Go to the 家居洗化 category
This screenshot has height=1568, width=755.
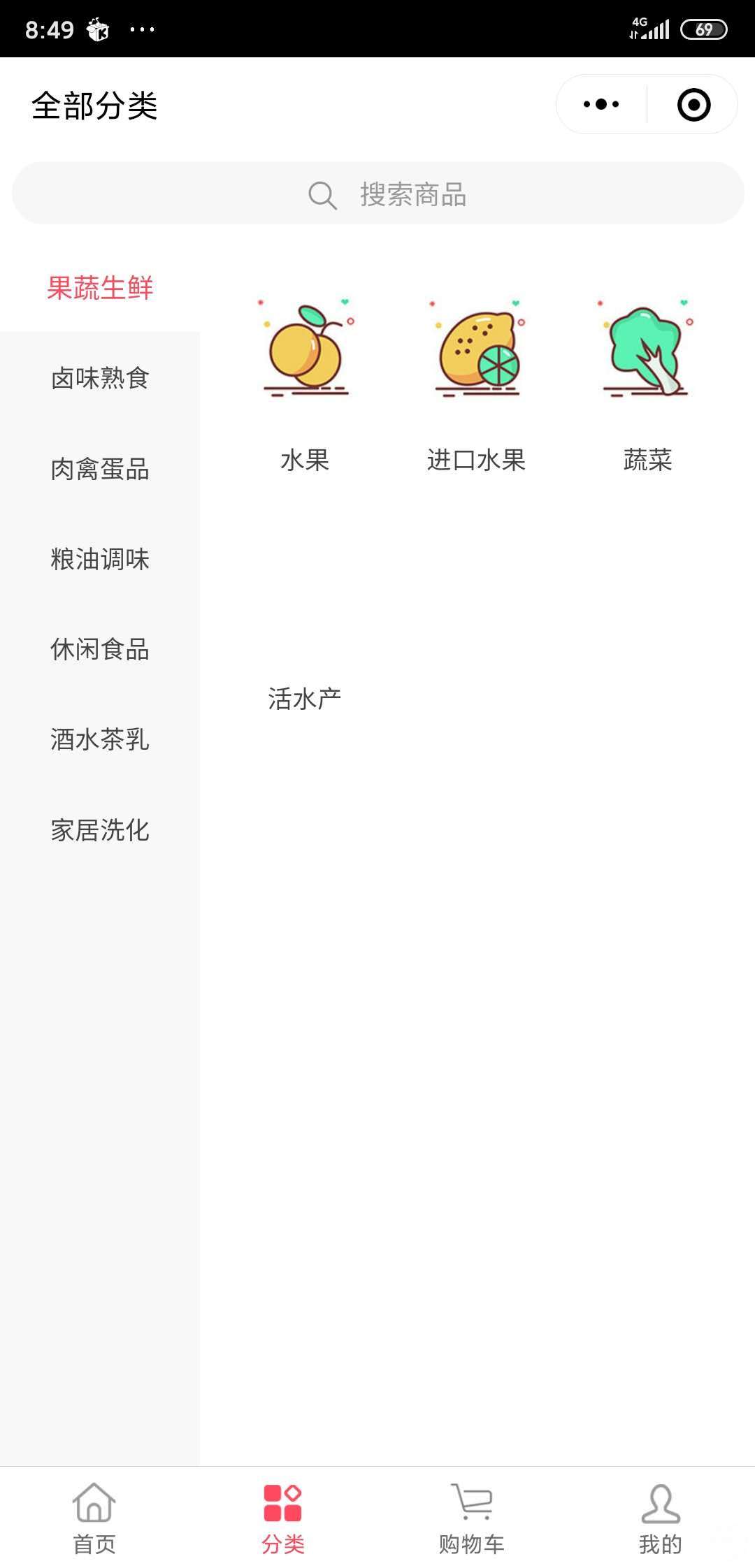pos(100,830)
